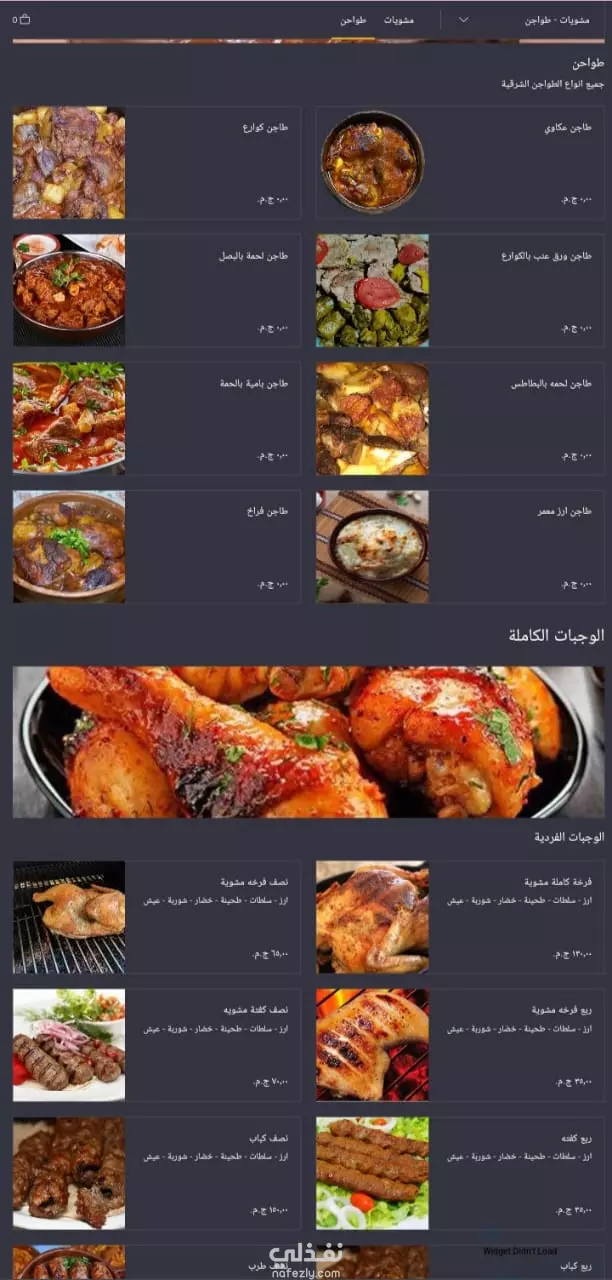This screenshot has width=612, height=1280.
Task: Choose فرخة كاملة مشوية meal
Action: [x=460, y=918]
